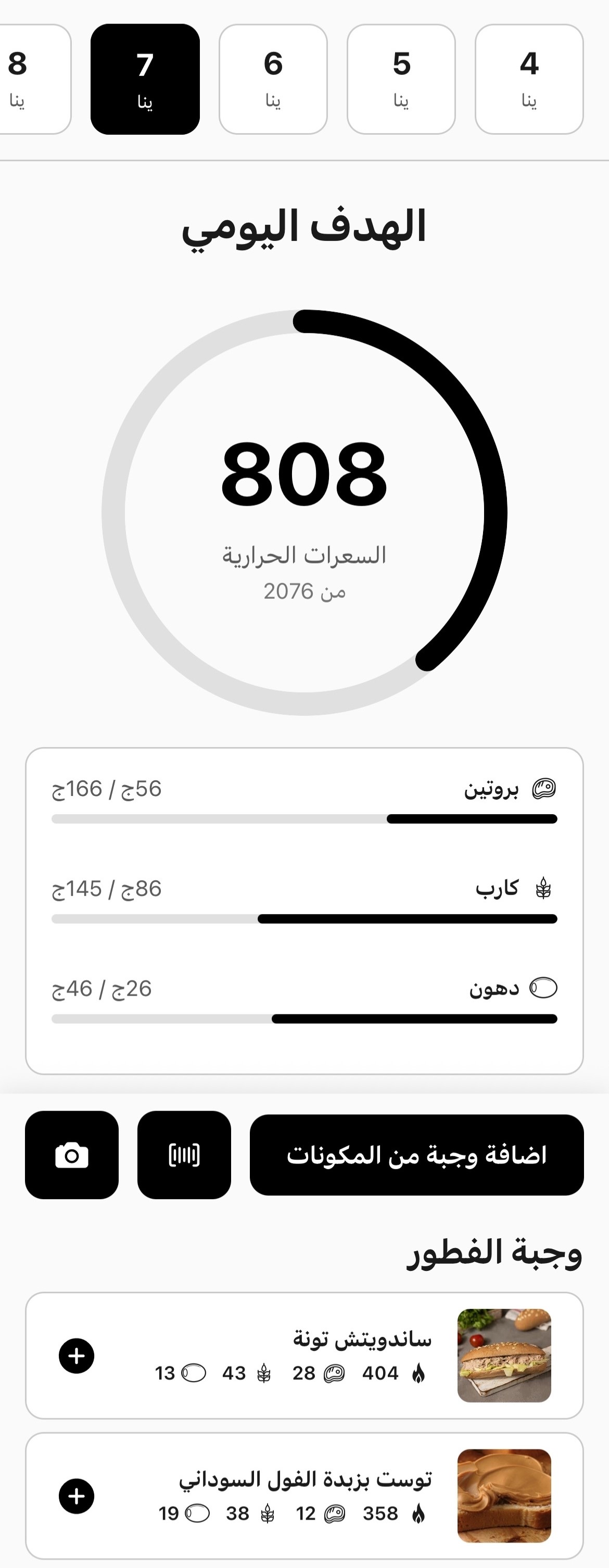The image size is (609, 1568).
Task: Add ساندويتش تونة with its plus button
Action: click(x=76, y=1356)
